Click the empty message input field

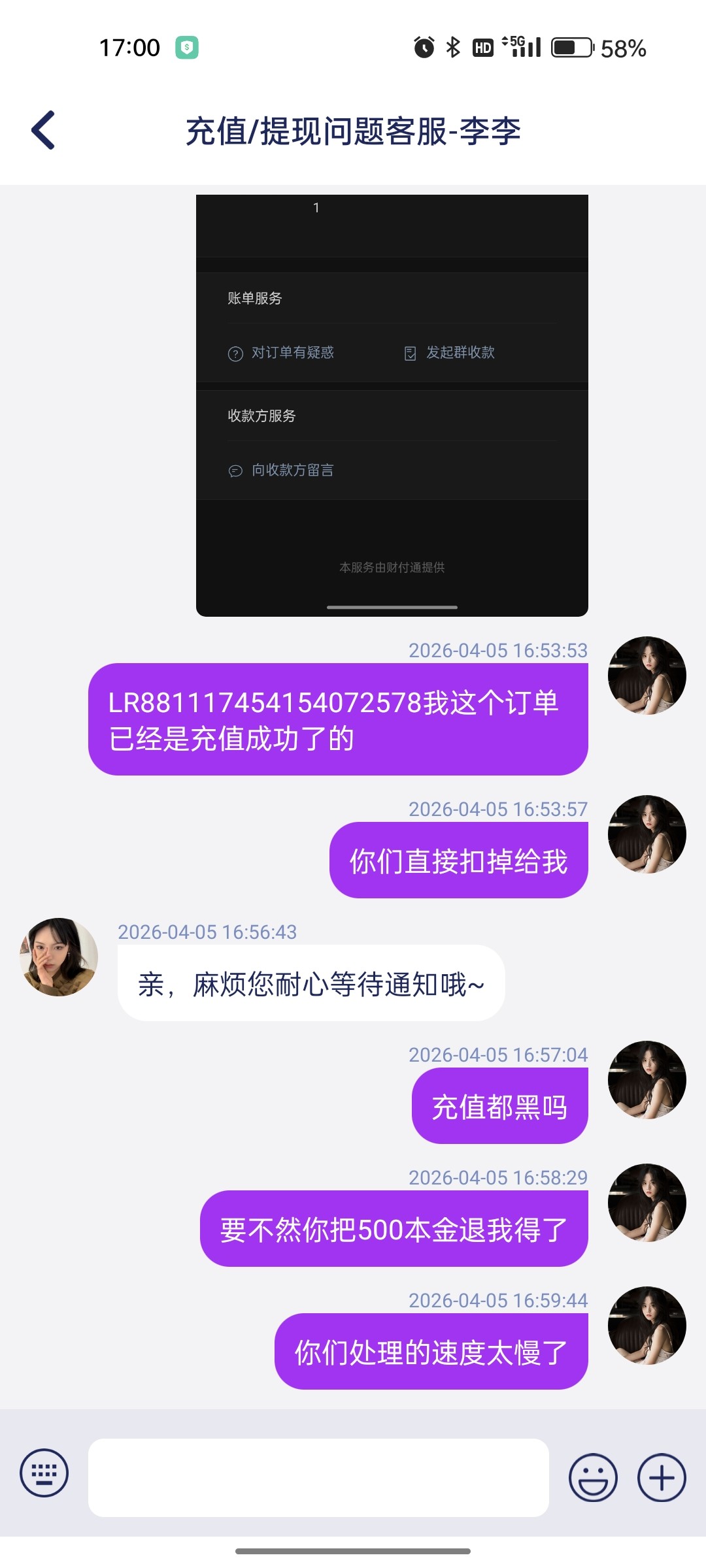click(x=320, y=1478)
